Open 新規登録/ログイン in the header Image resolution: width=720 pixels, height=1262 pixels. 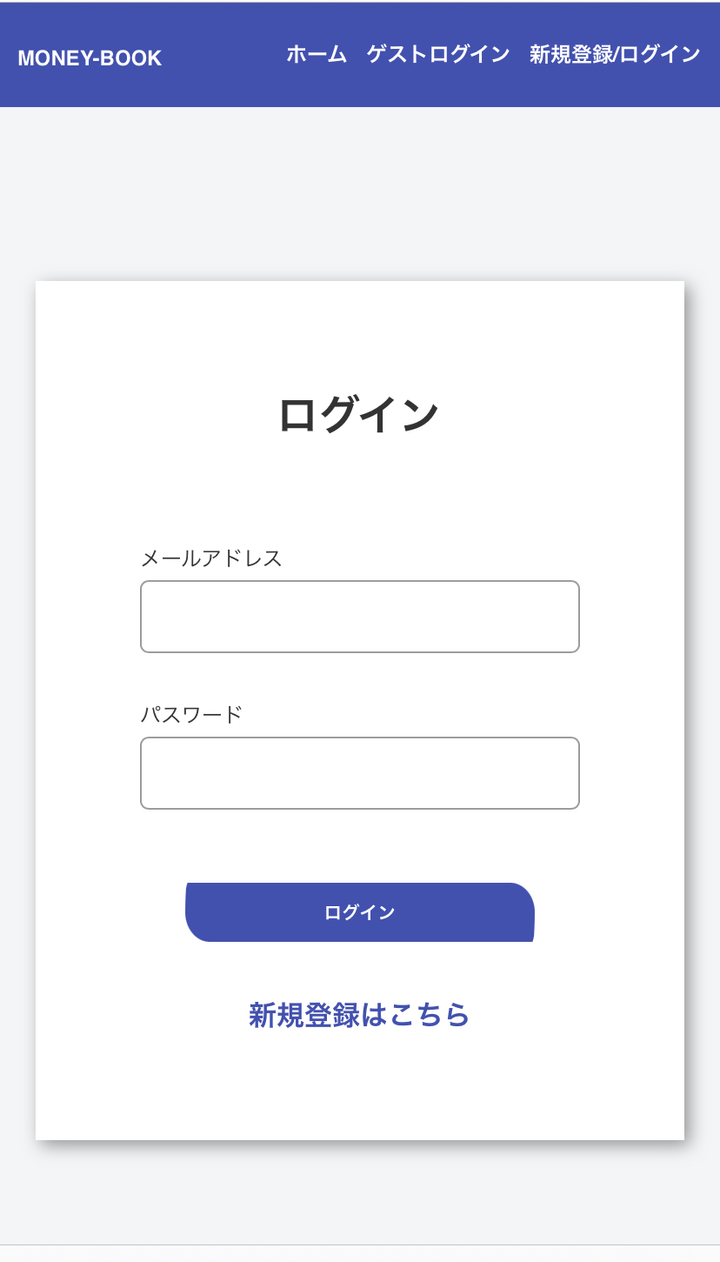pyautogui.click(x=614, y=55)
